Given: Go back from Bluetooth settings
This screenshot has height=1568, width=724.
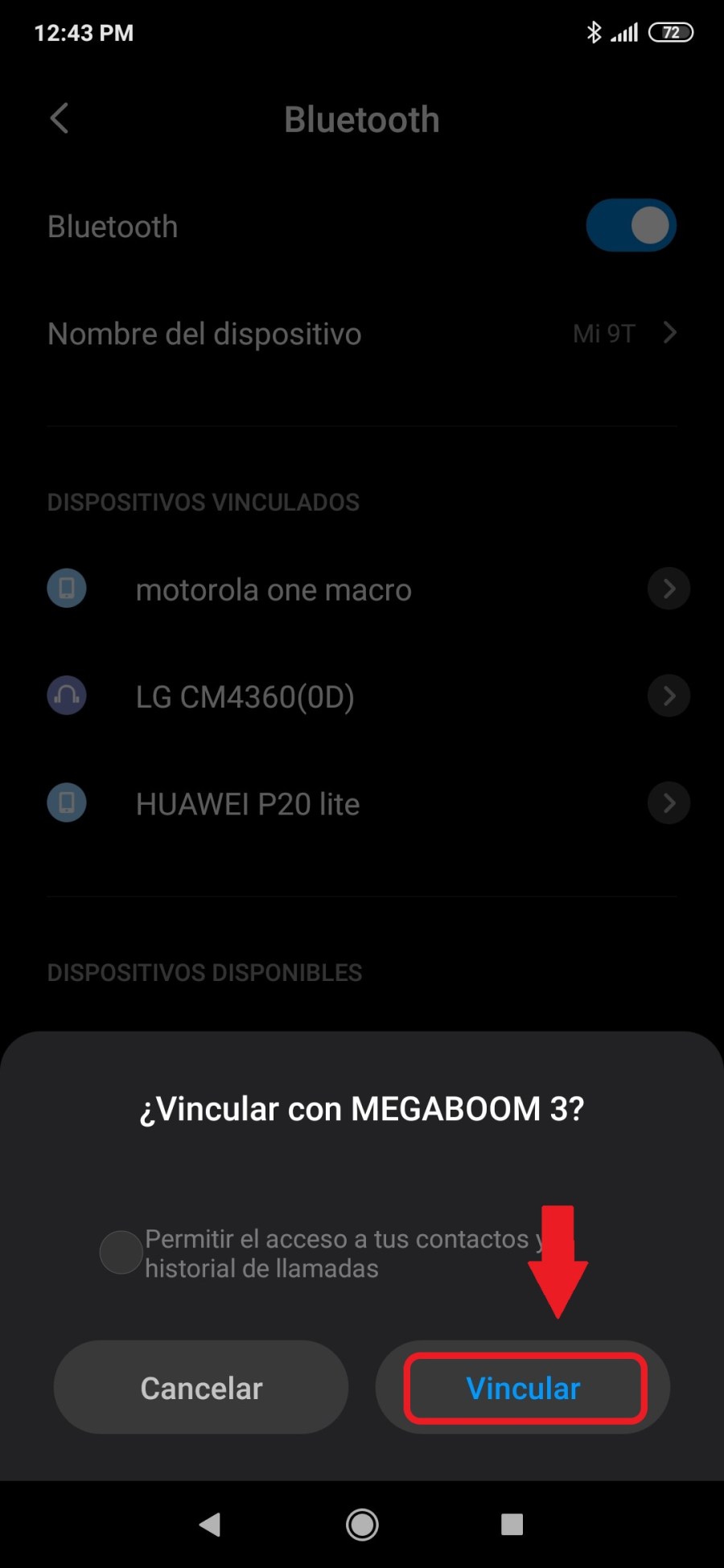Looking at the screenshot, I should coord(60,119).
